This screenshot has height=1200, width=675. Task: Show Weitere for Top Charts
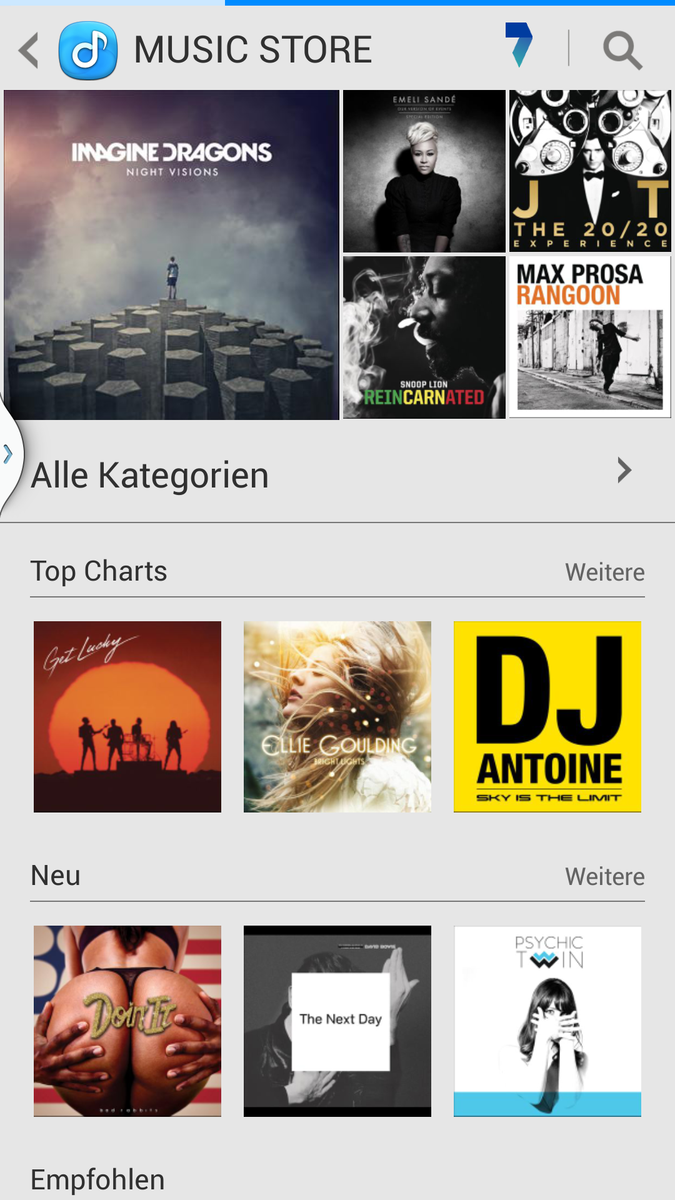pyautogui.click(x=604, y=572)
